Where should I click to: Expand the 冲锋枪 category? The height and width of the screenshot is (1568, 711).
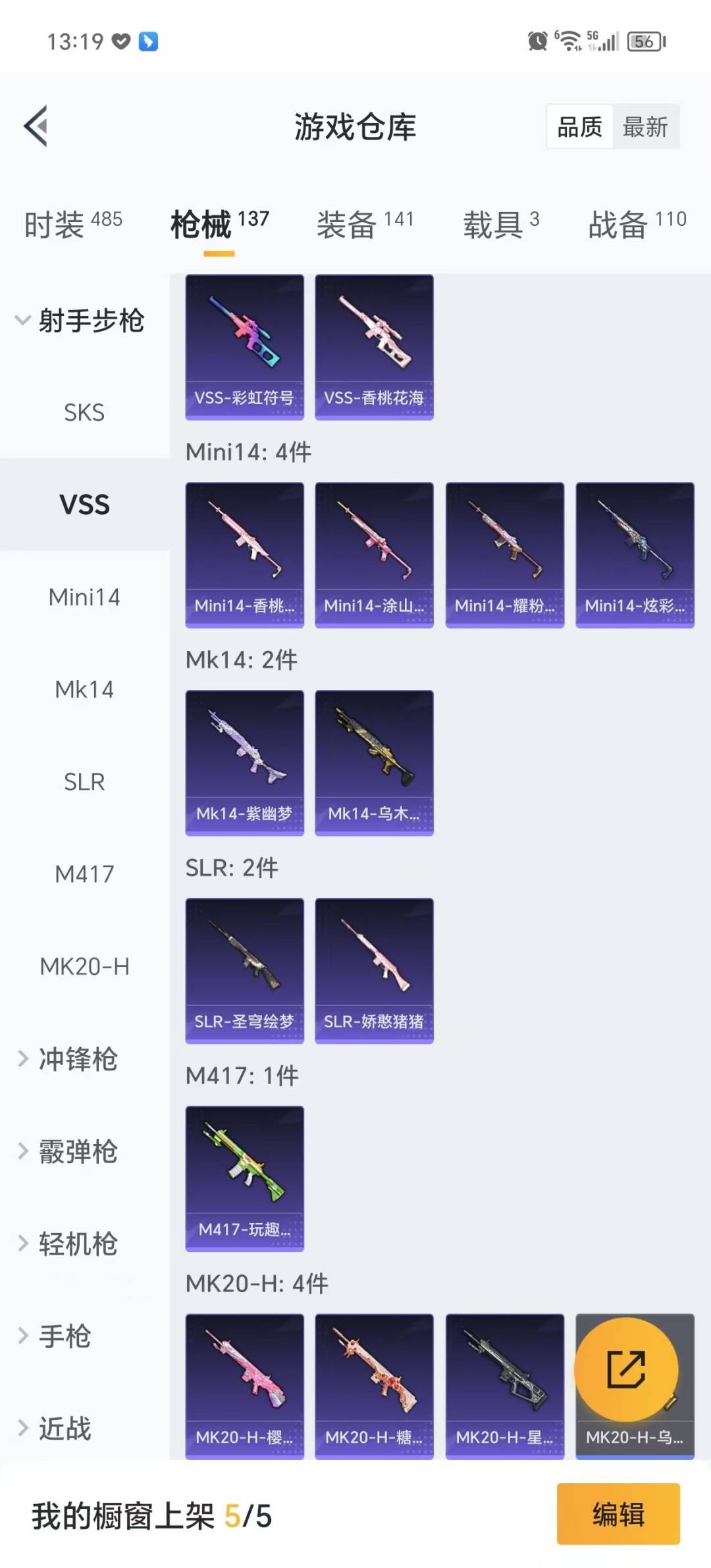point(77,1059)
